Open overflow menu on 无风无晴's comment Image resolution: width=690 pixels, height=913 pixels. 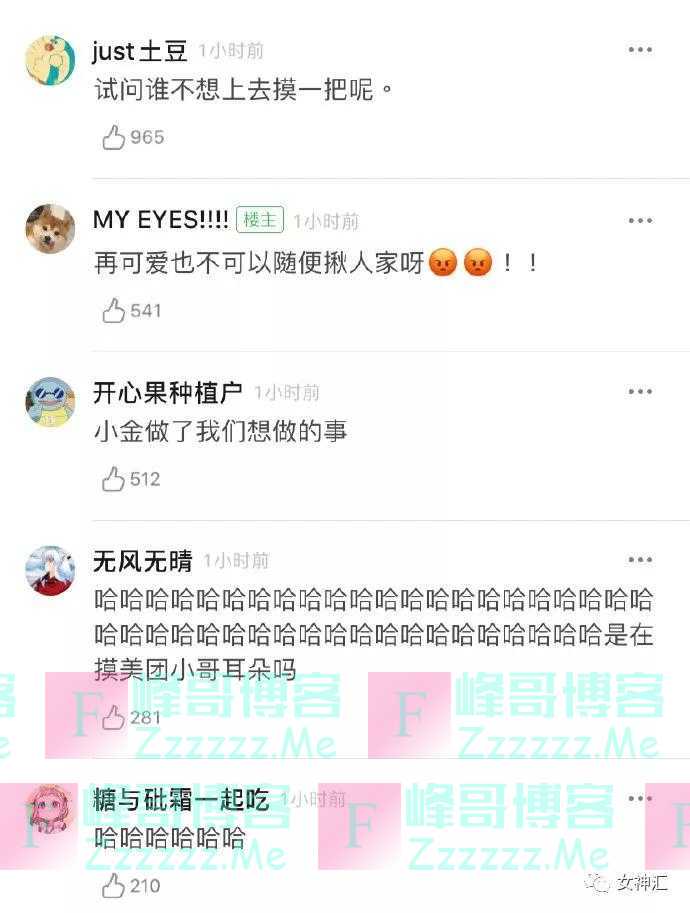[x=640, y=560]
